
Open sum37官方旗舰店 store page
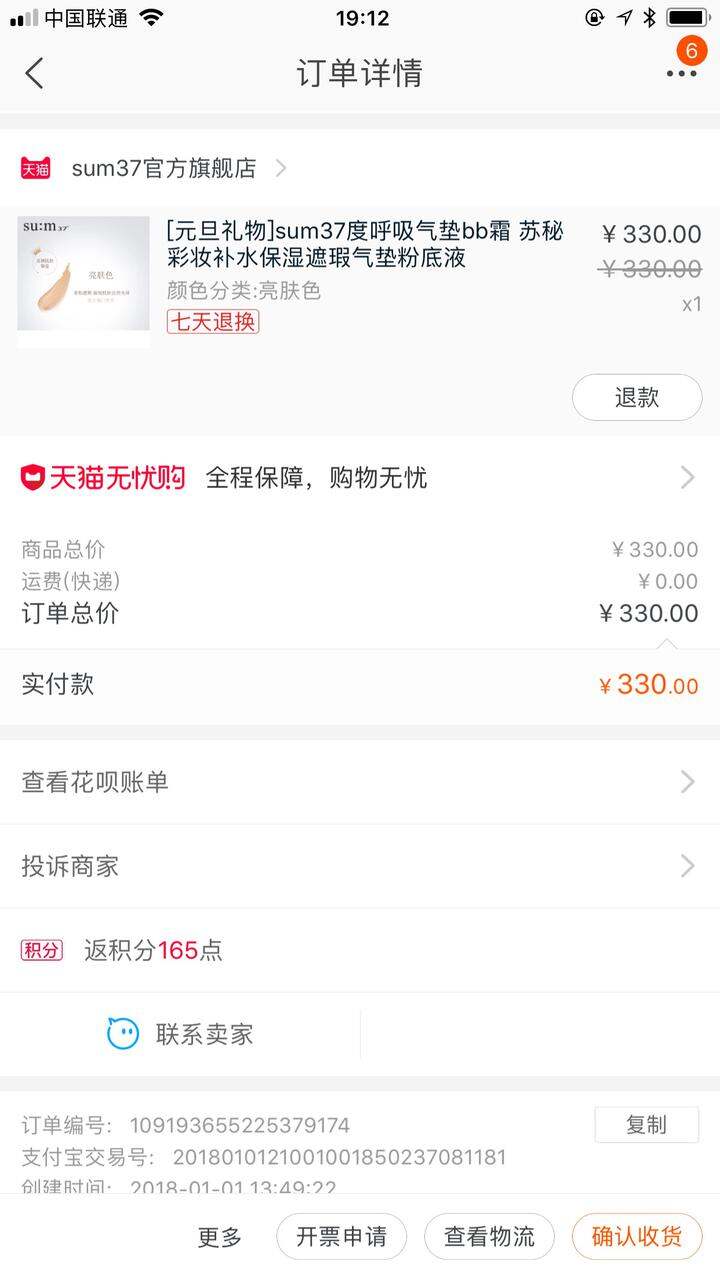coord(153,168)
